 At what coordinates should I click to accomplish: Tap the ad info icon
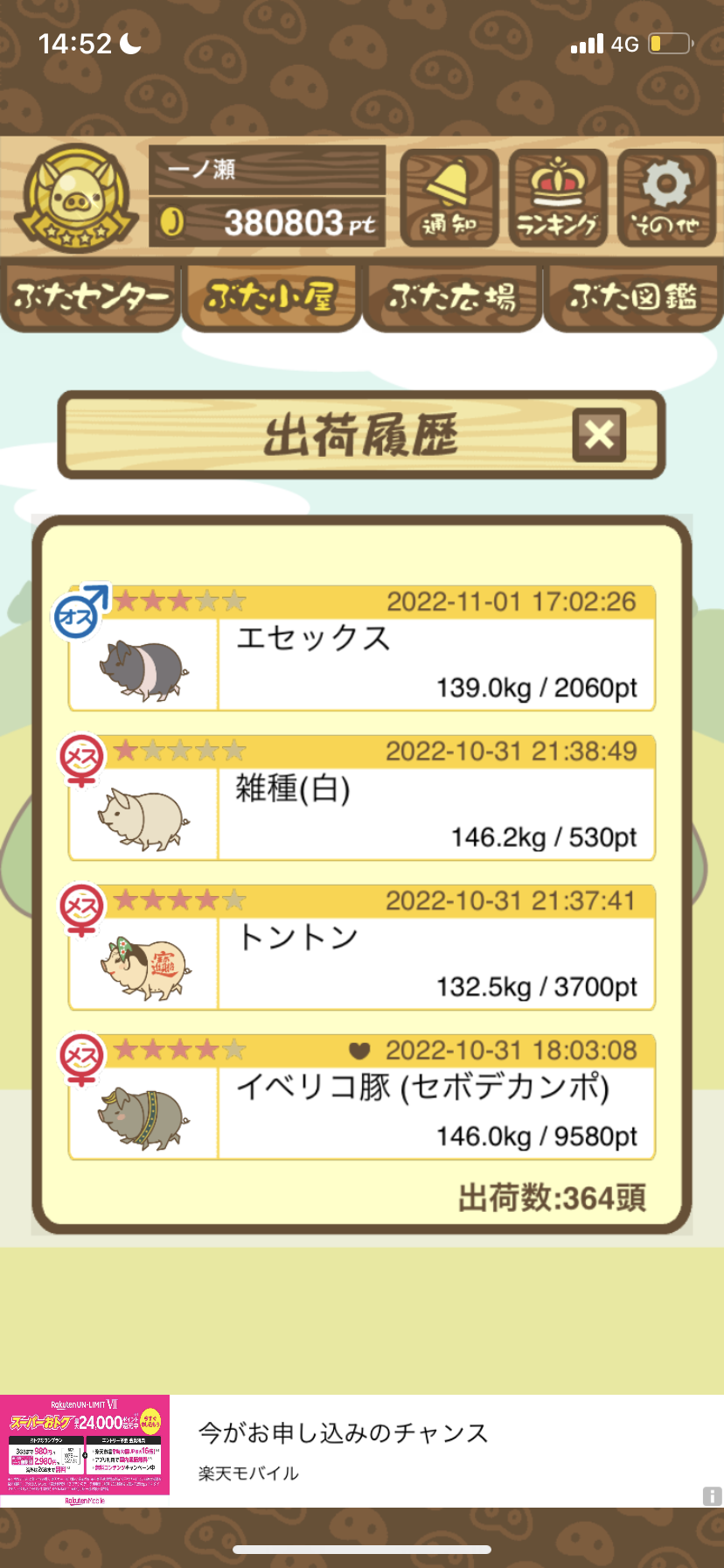712,1495
